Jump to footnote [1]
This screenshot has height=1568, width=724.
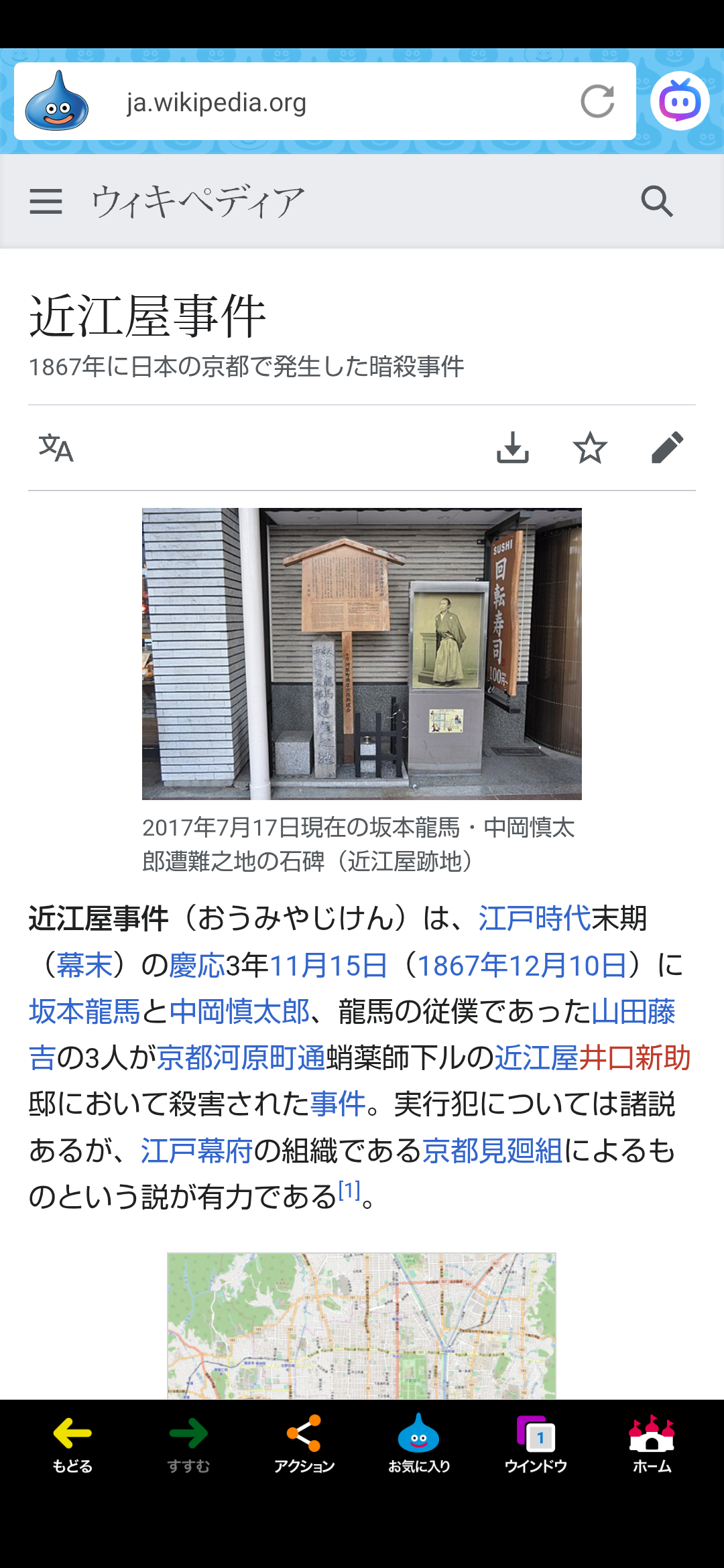pos(349,1191)
